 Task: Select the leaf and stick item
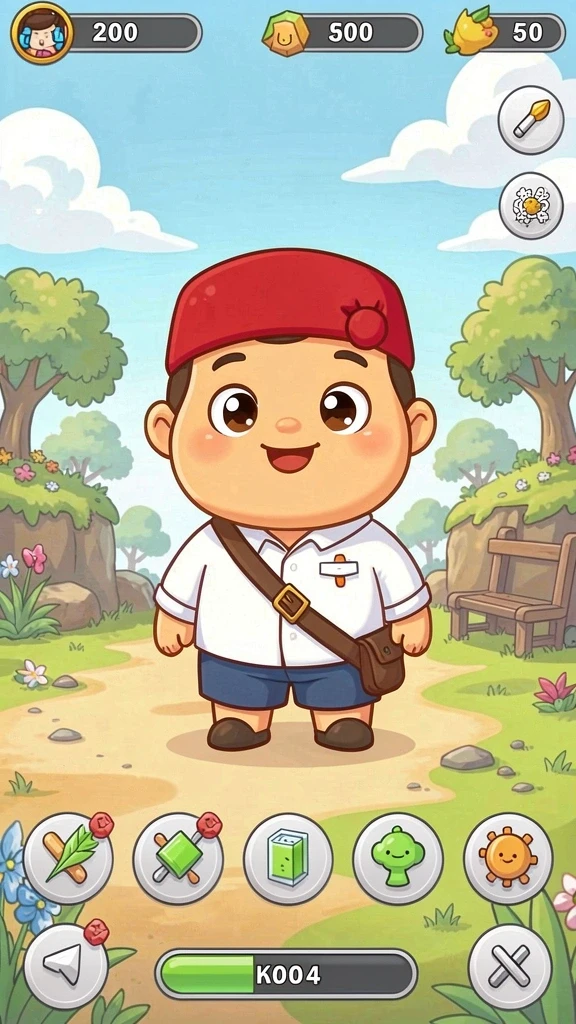tap(68, 858)
